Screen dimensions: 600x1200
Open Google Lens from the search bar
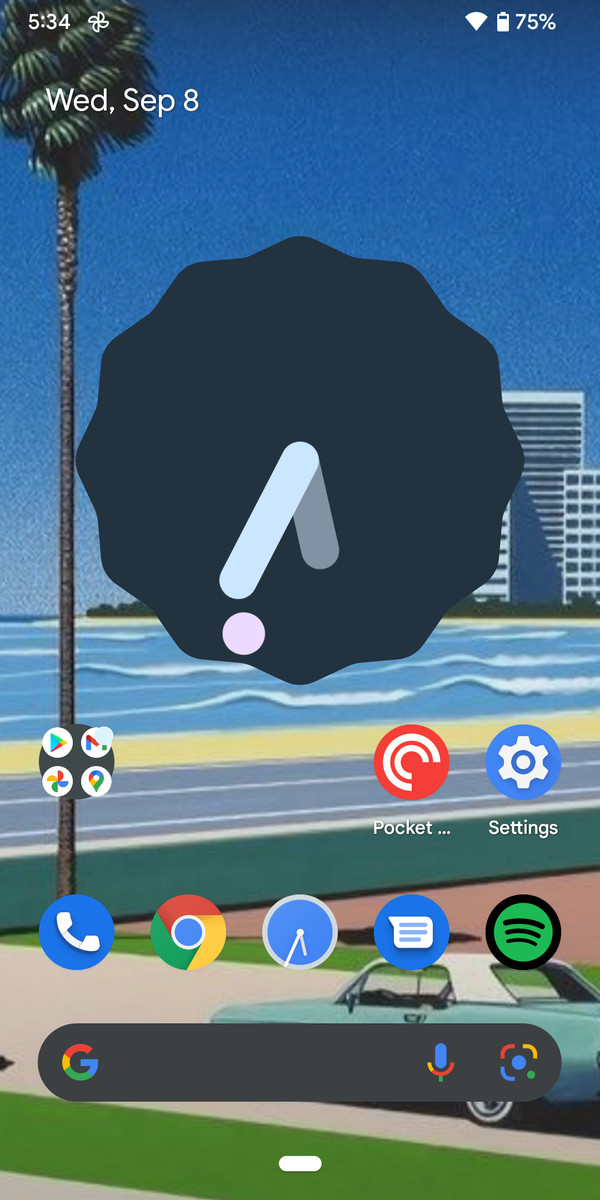click(x=518, y=1062)
